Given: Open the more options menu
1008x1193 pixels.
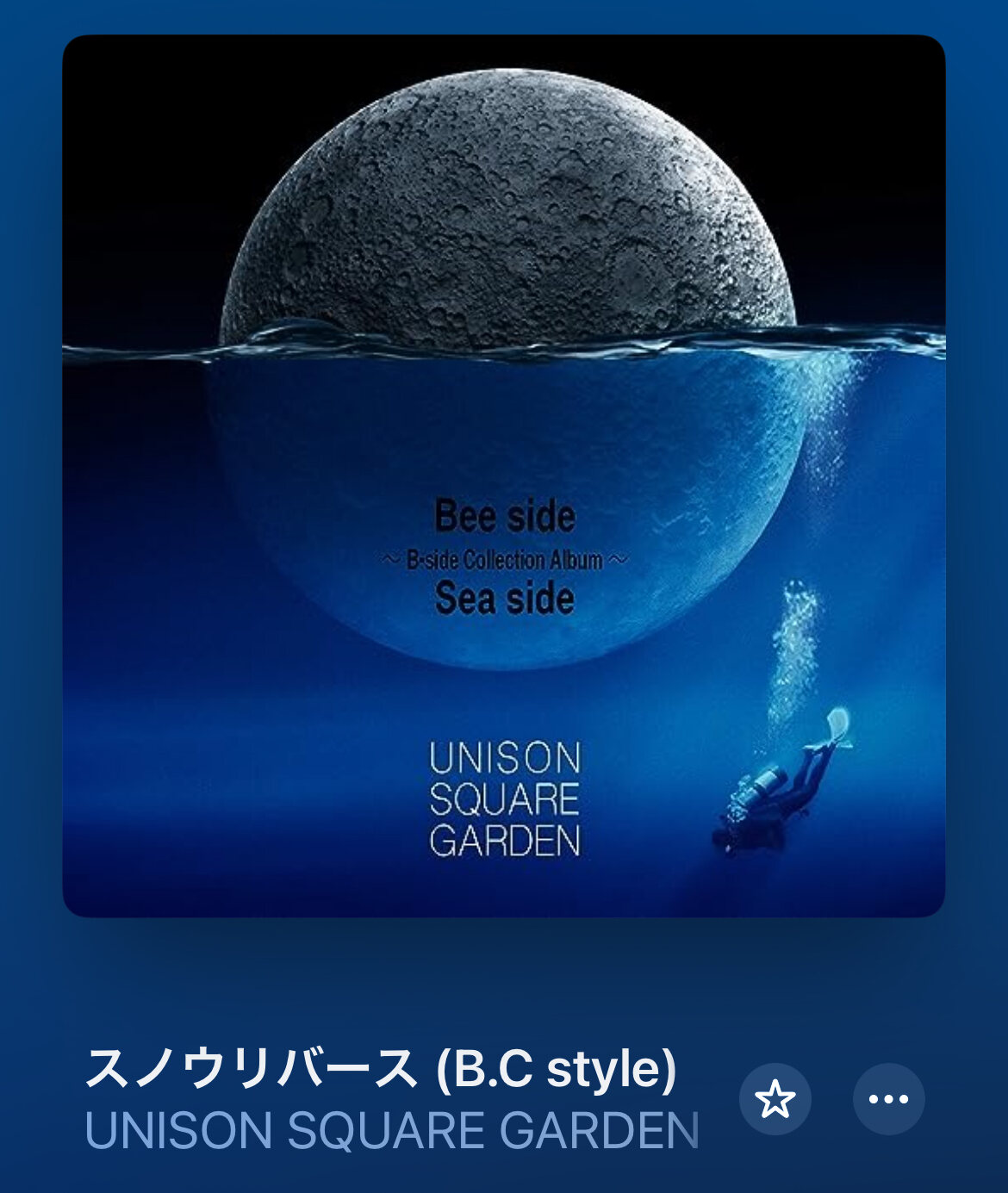Looking at the screenshot, I should (x=888, y=1099).
